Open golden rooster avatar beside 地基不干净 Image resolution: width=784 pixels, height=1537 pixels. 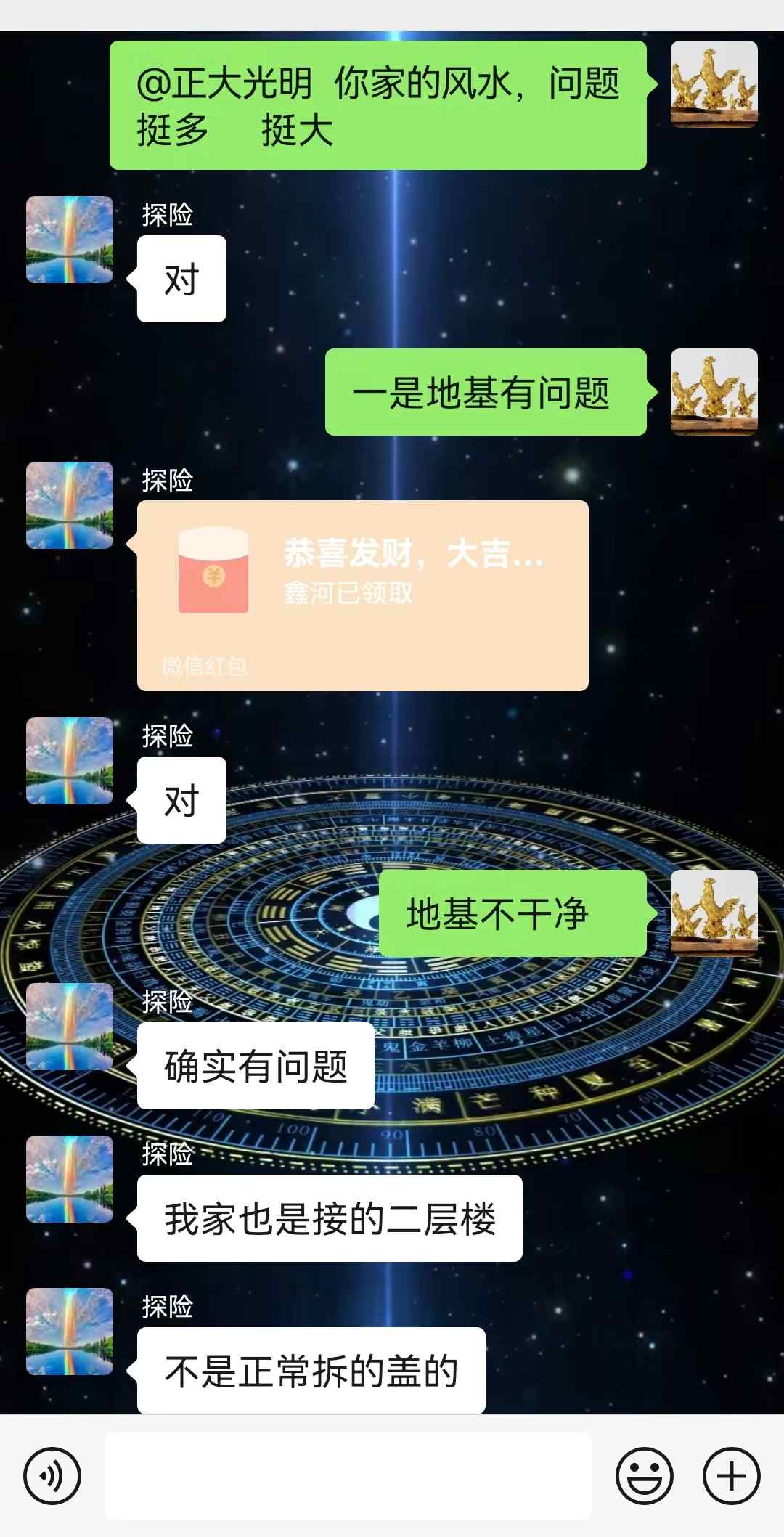714,913
